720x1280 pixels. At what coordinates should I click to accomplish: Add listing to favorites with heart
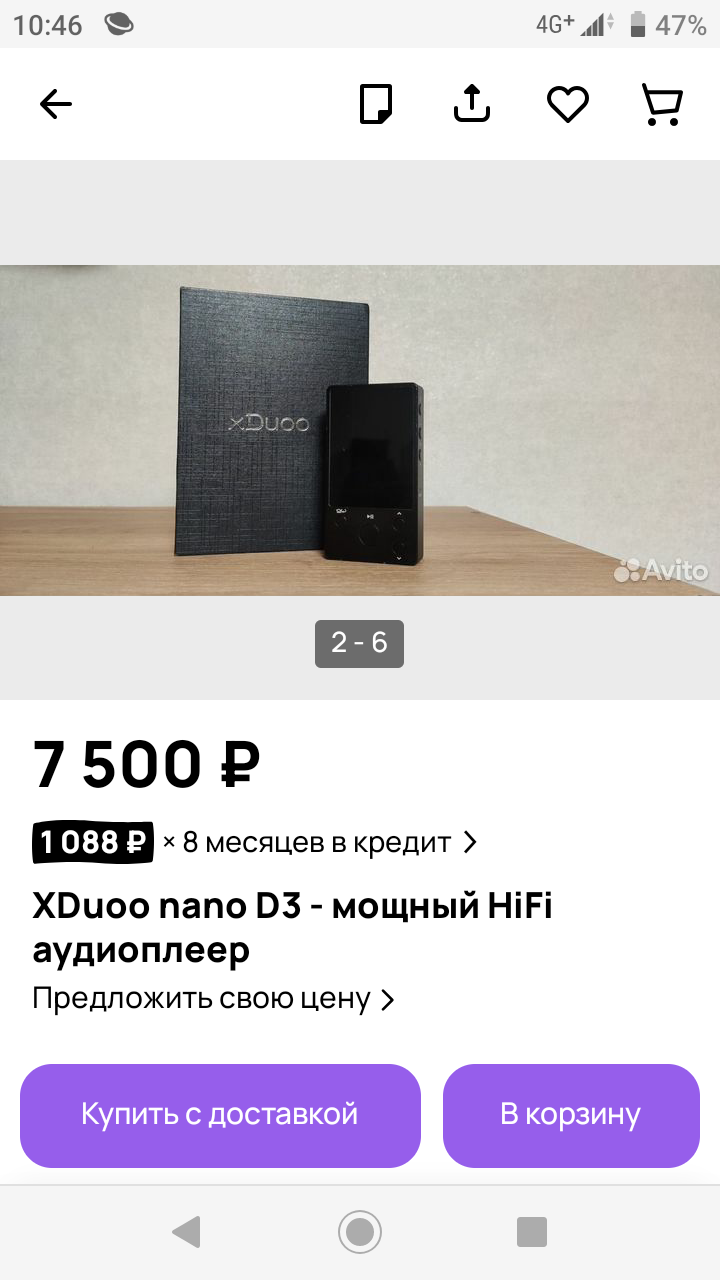click(568, 104)
